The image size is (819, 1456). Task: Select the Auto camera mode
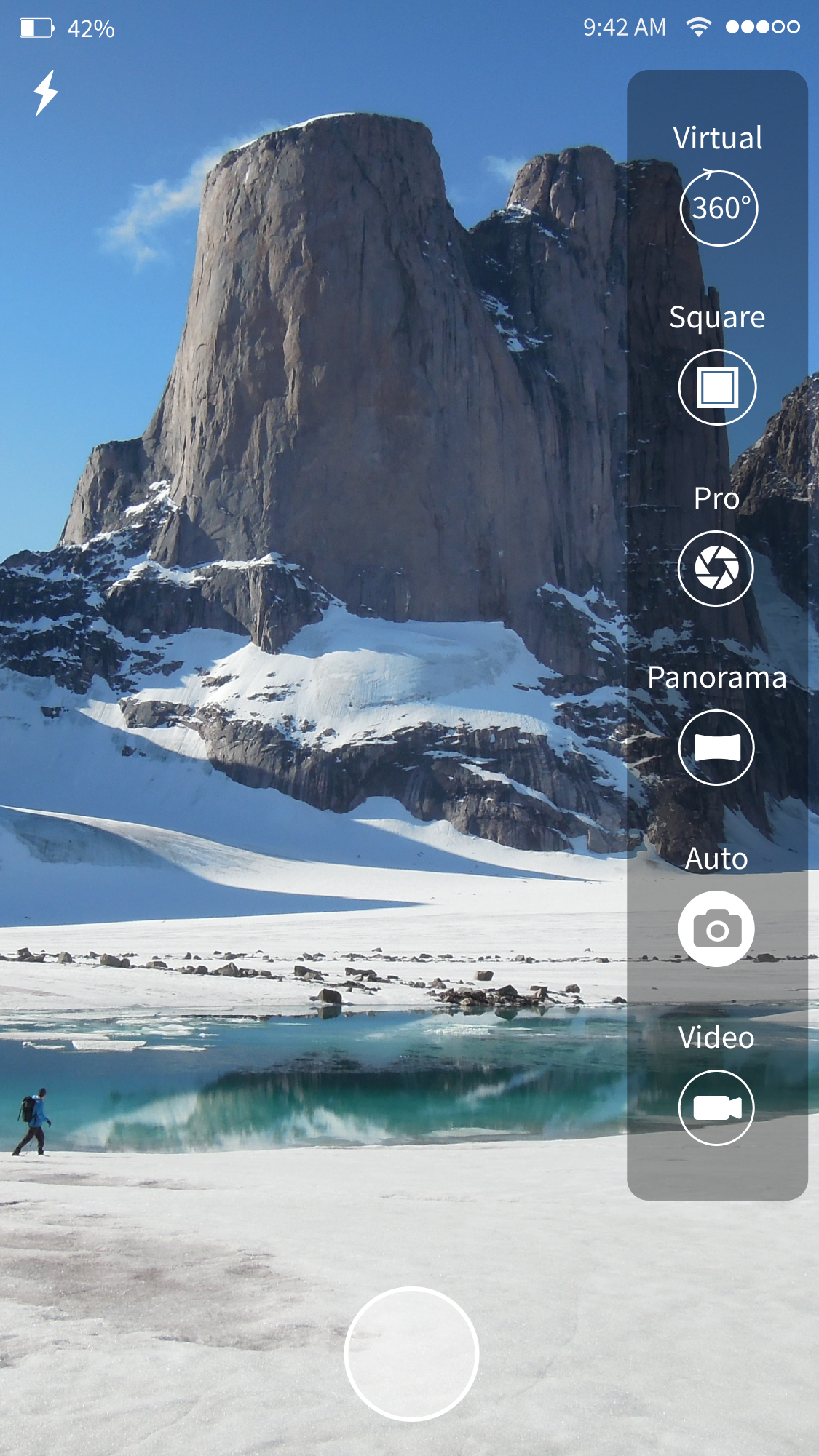(717, 928)
